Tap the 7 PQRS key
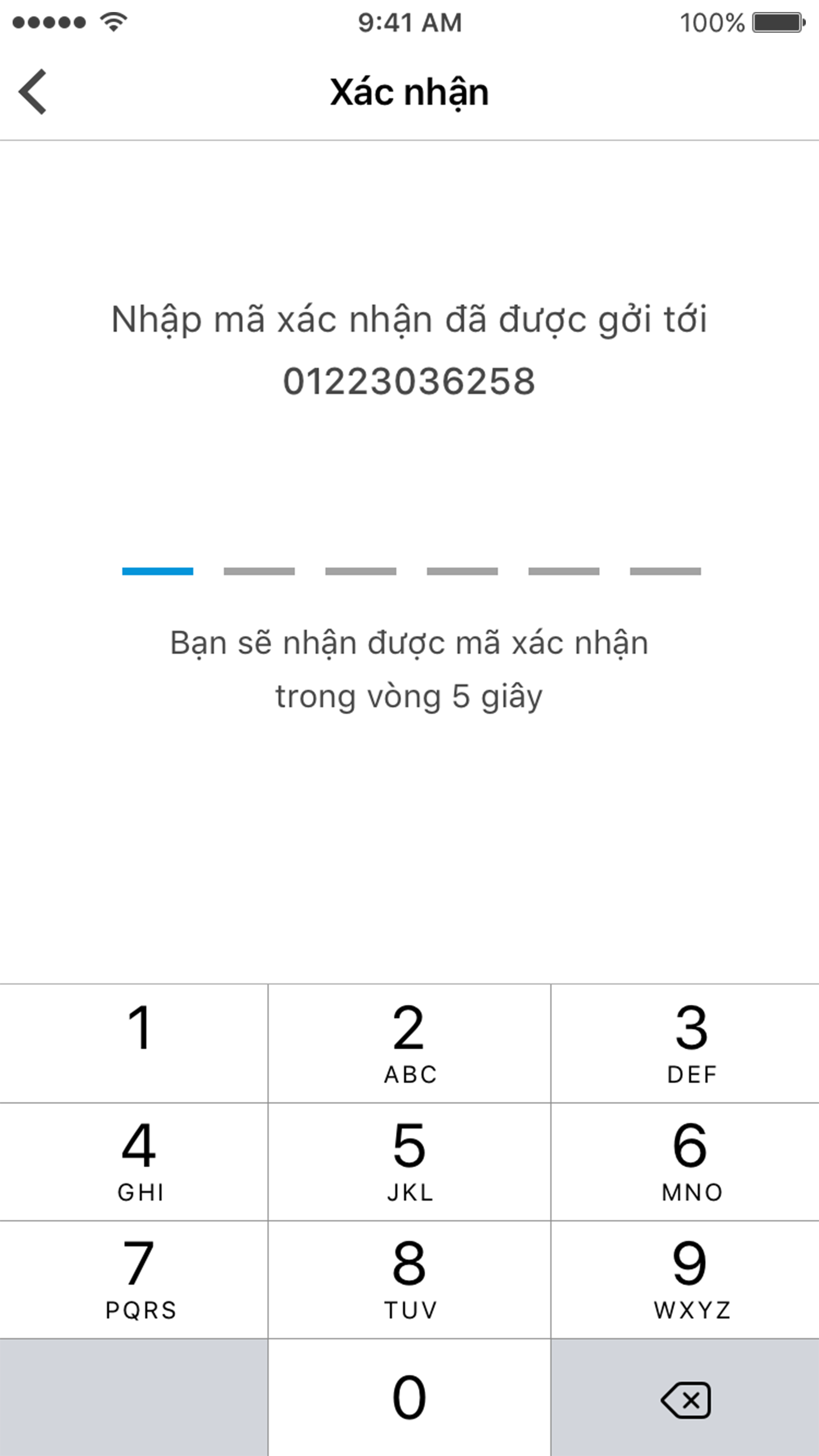The width and height of the screenshot is (819, 1456). tap(133, 1279)
